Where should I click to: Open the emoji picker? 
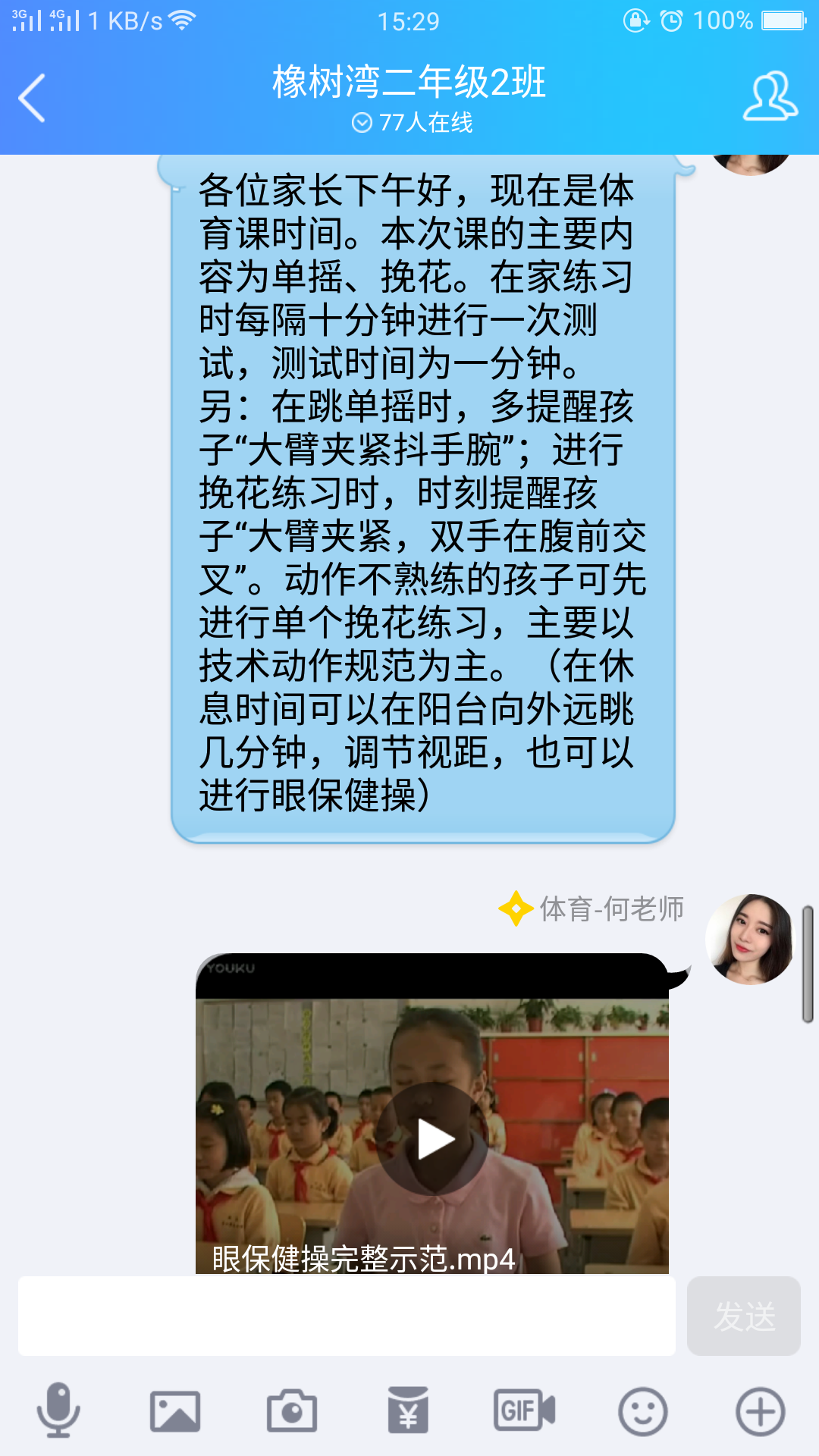click(642, 1411)
